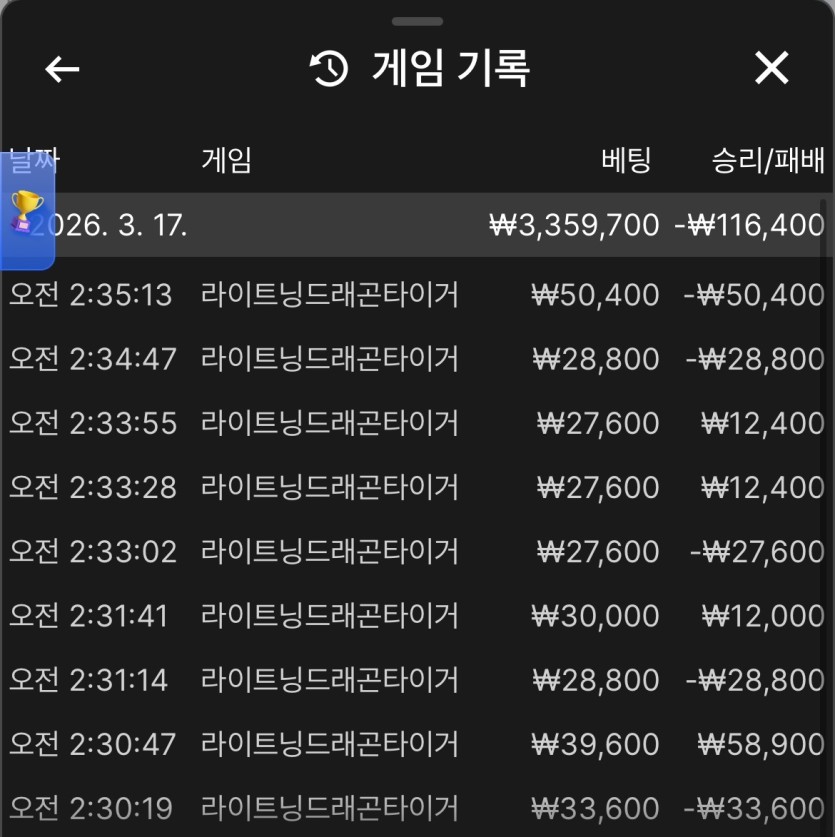View the 2:30:47 game record
The height and width of the screenshot is (837, 835).
tap(416, 744)
